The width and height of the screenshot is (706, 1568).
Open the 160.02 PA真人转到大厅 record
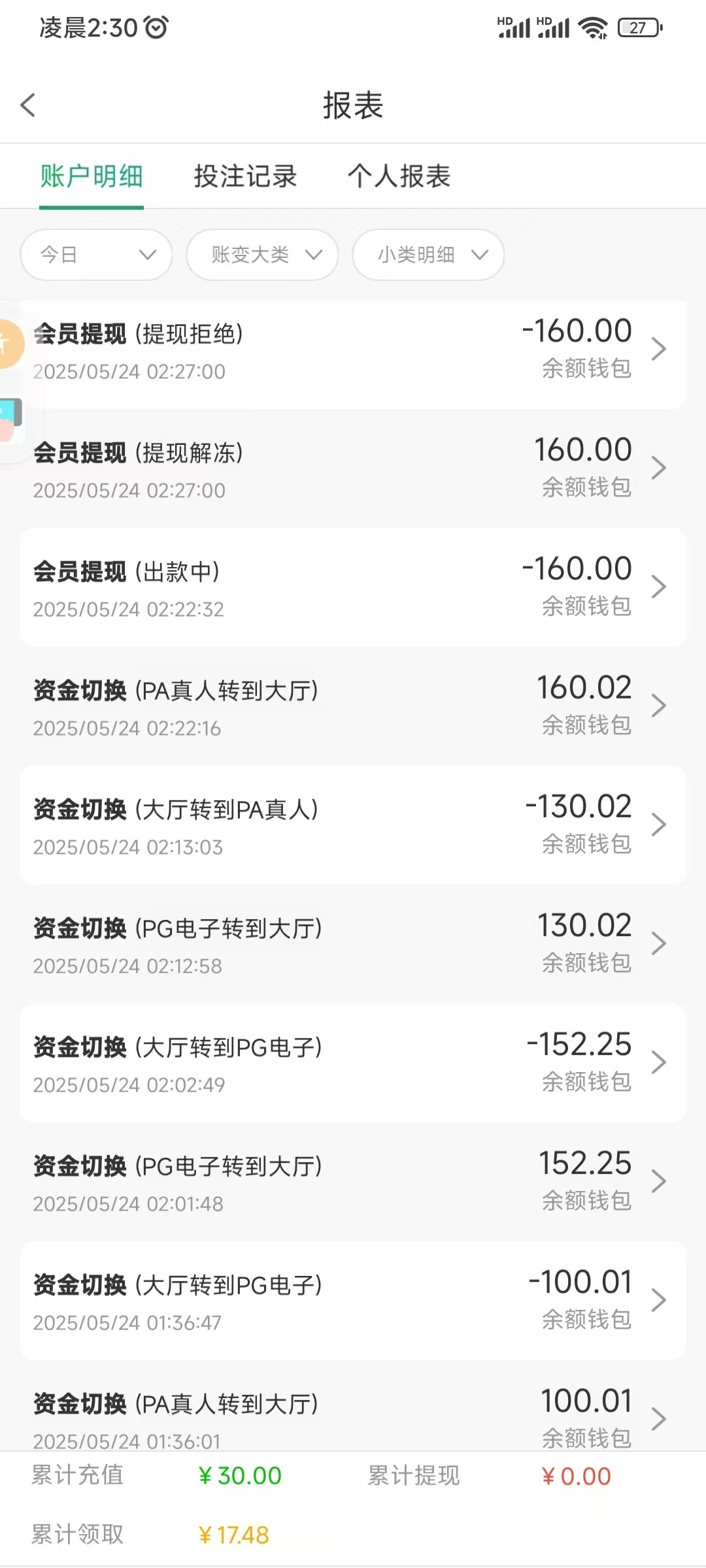coord(353,707)
